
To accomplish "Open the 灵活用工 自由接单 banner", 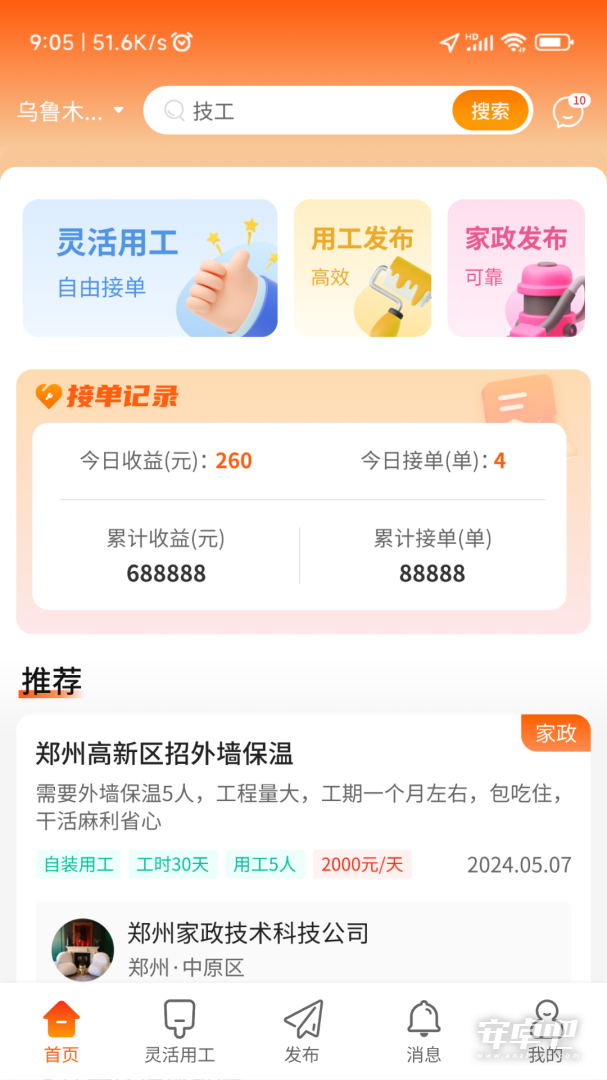I will [x=150, y=268].
